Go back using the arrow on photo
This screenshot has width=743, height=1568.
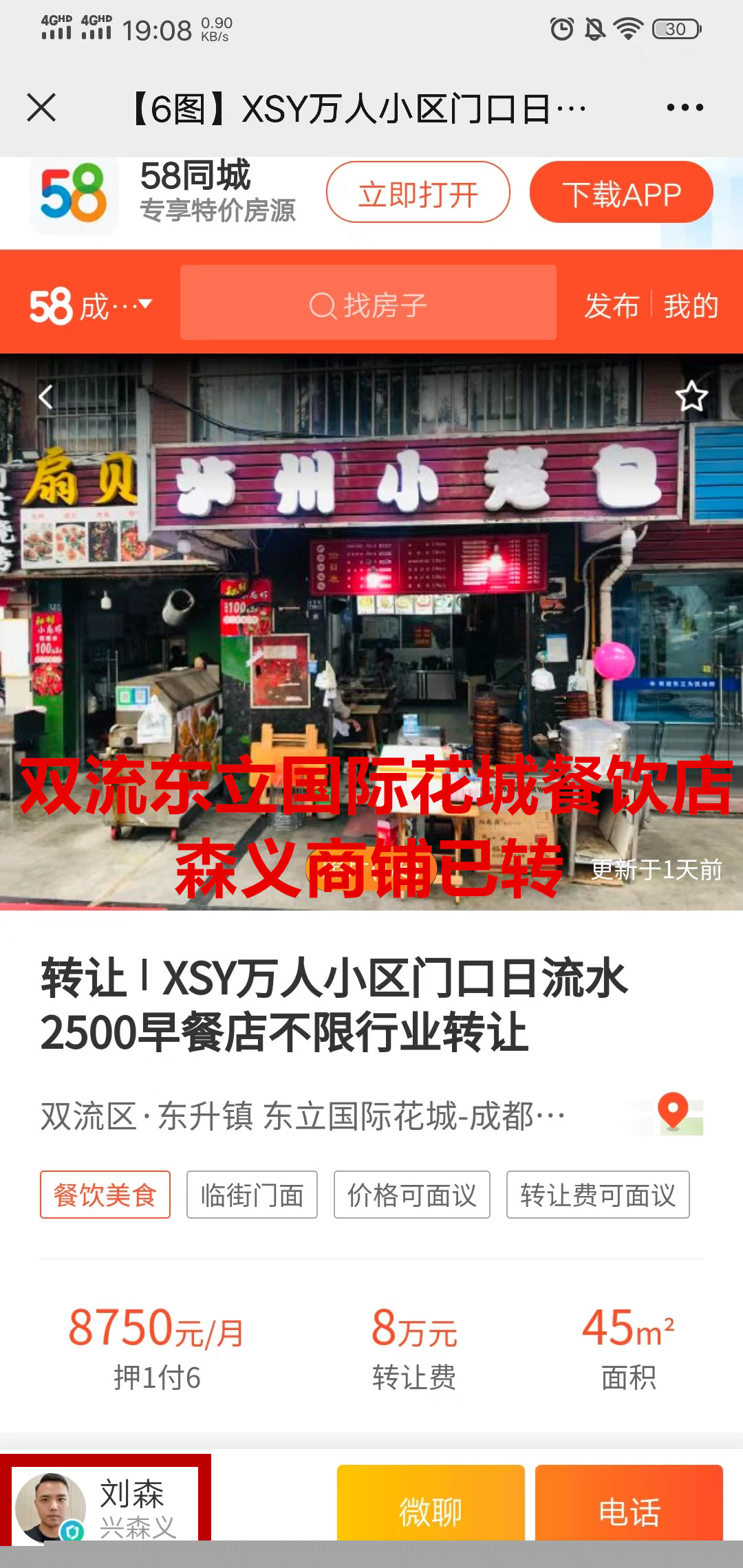click(45, 397)
